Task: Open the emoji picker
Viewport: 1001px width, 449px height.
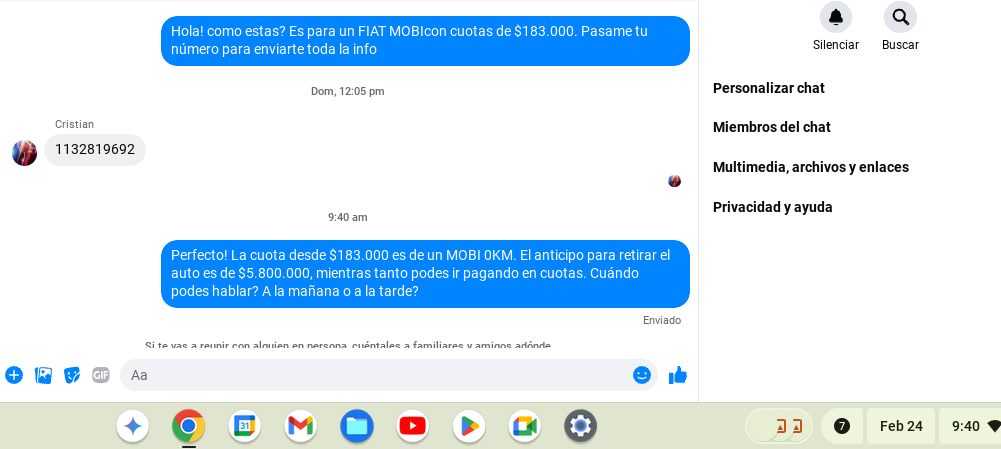Action: coord(642,375)
